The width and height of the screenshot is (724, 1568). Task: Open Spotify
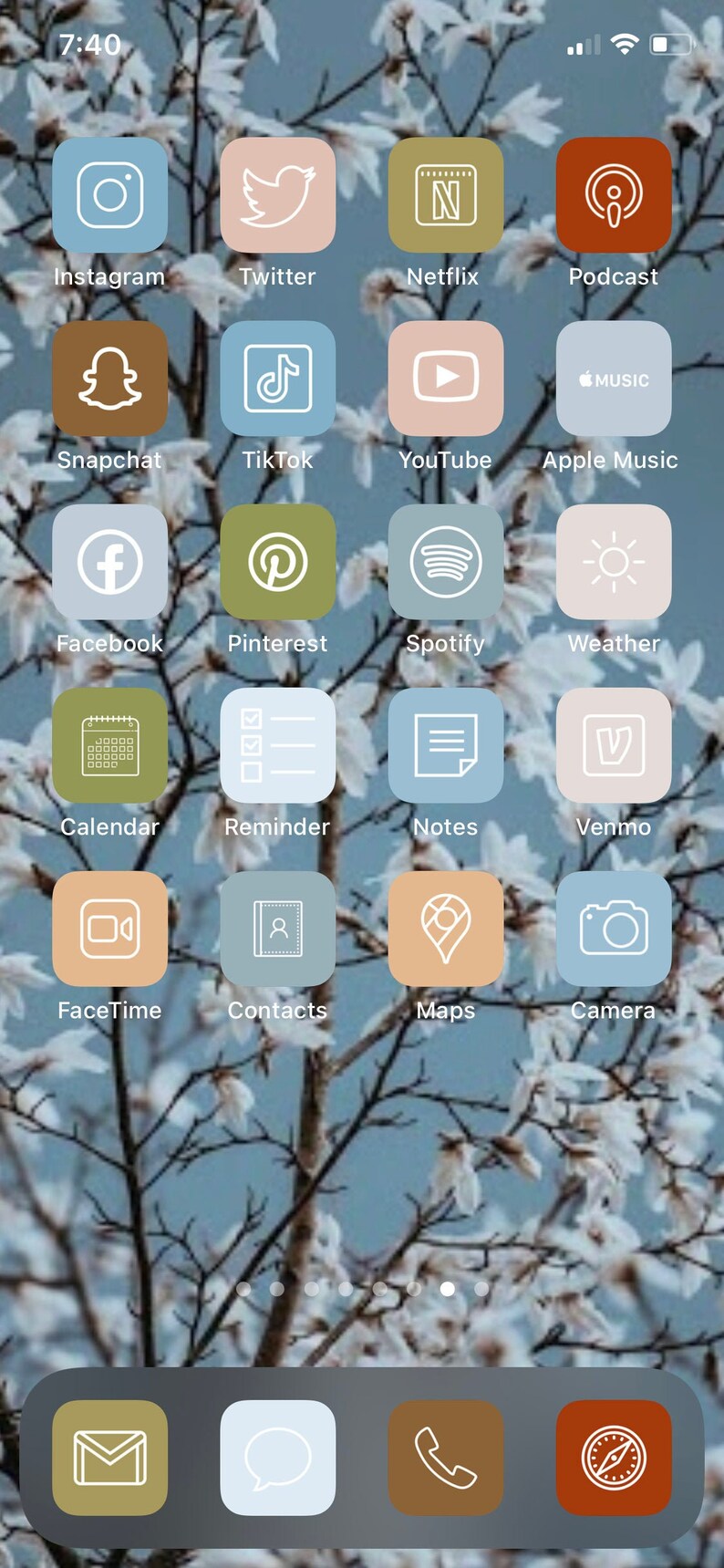446,562
